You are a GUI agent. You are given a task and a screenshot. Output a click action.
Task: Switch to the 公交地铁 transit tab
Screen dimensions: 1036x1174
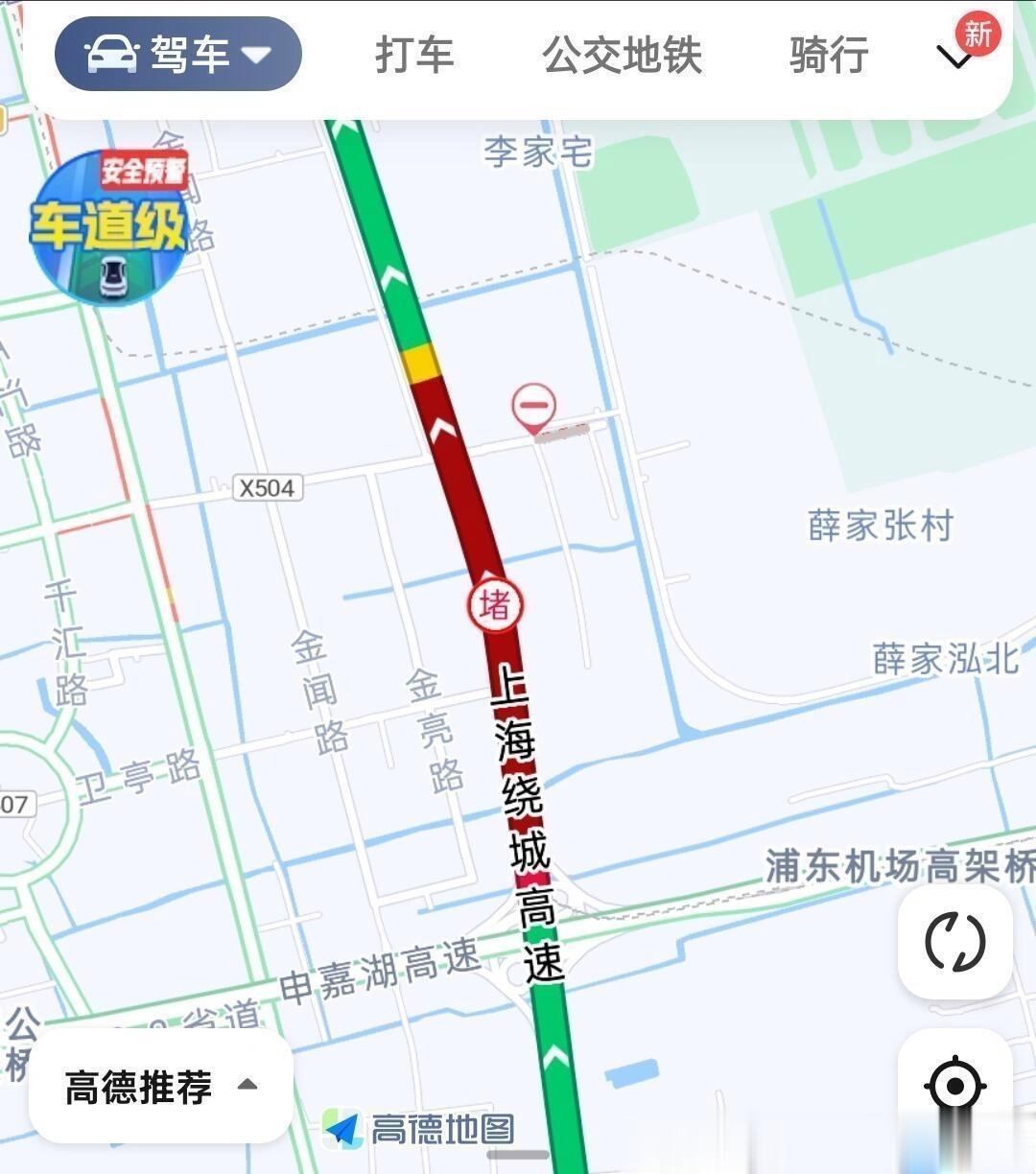coord(622,55)
